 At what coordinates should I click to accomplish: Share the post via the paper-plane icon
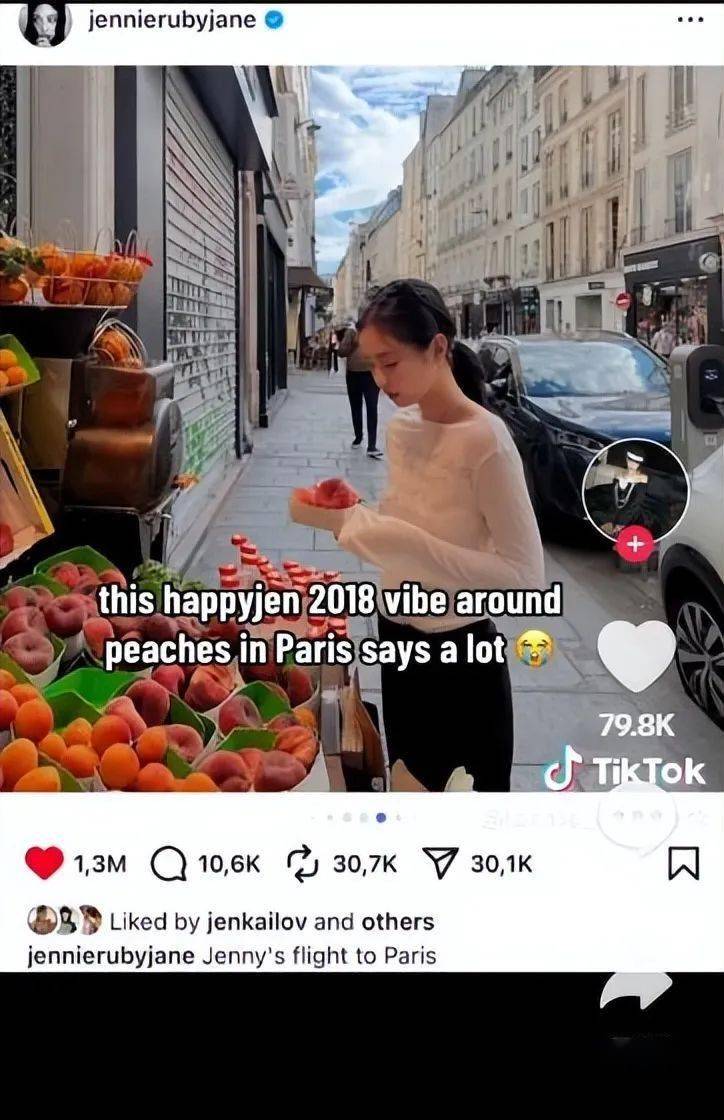(x=440, y=863)
